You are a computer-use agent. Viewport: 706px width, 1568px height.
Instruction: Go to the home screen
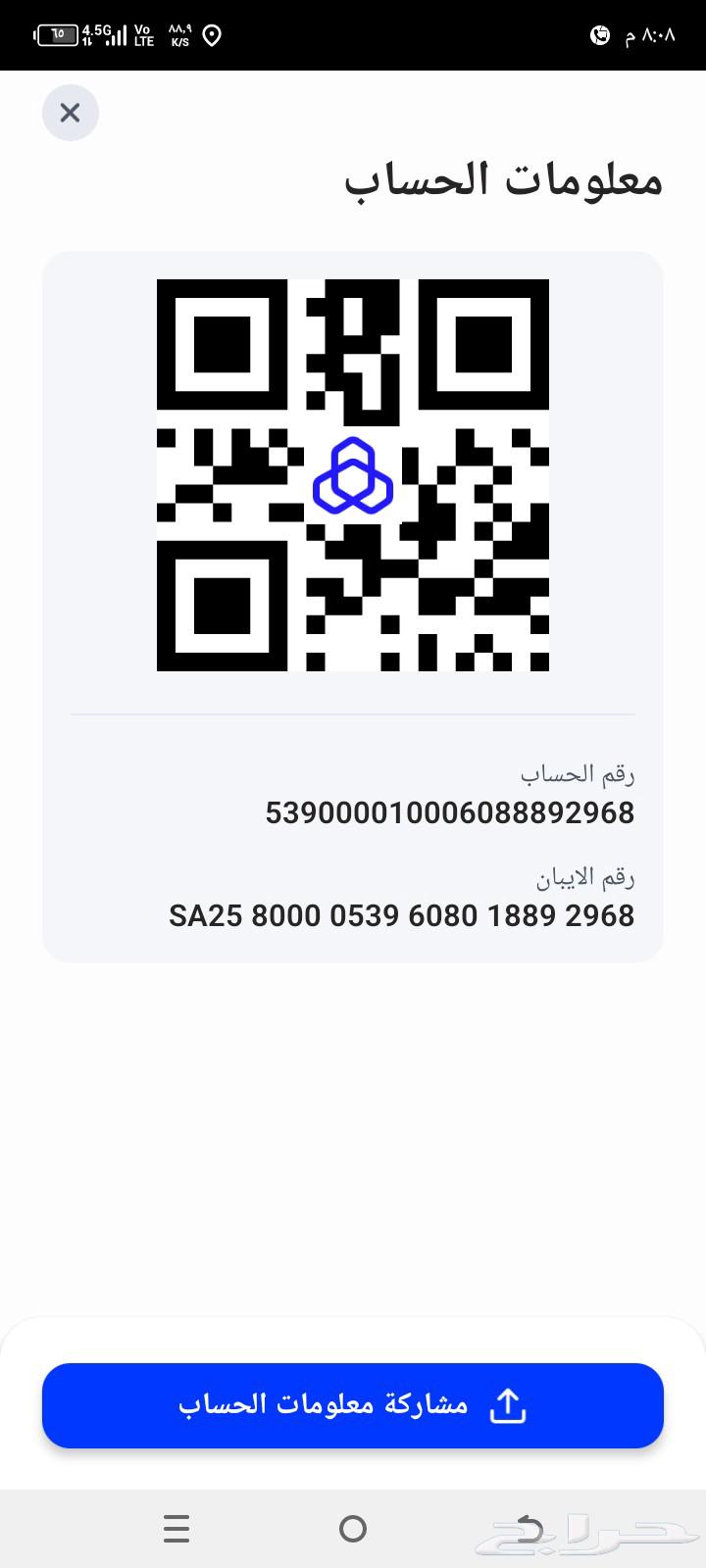pos(353,1529)
